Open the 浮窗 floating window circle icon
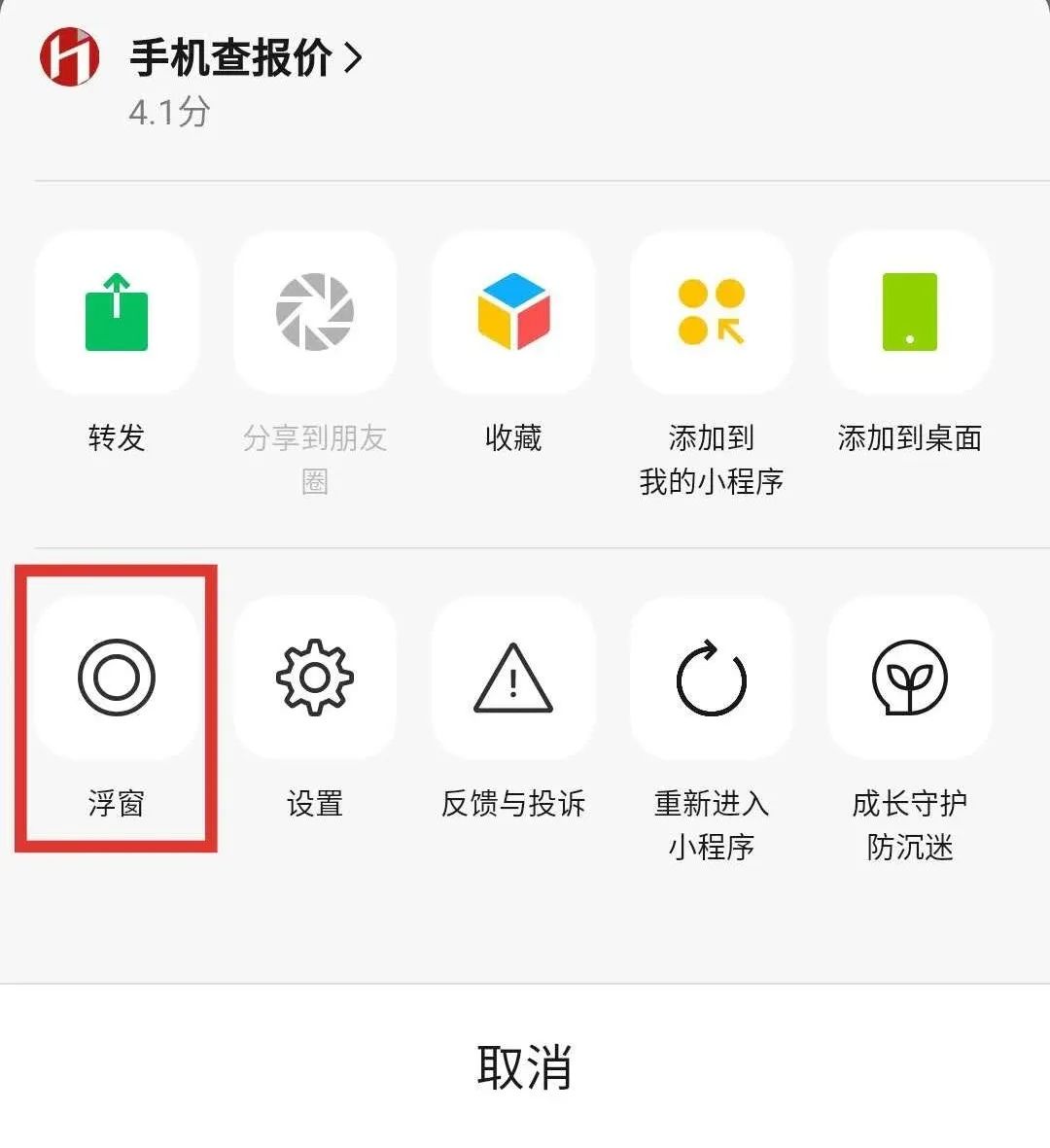This screenshot has height=1148, width=1050. (117, 678)
